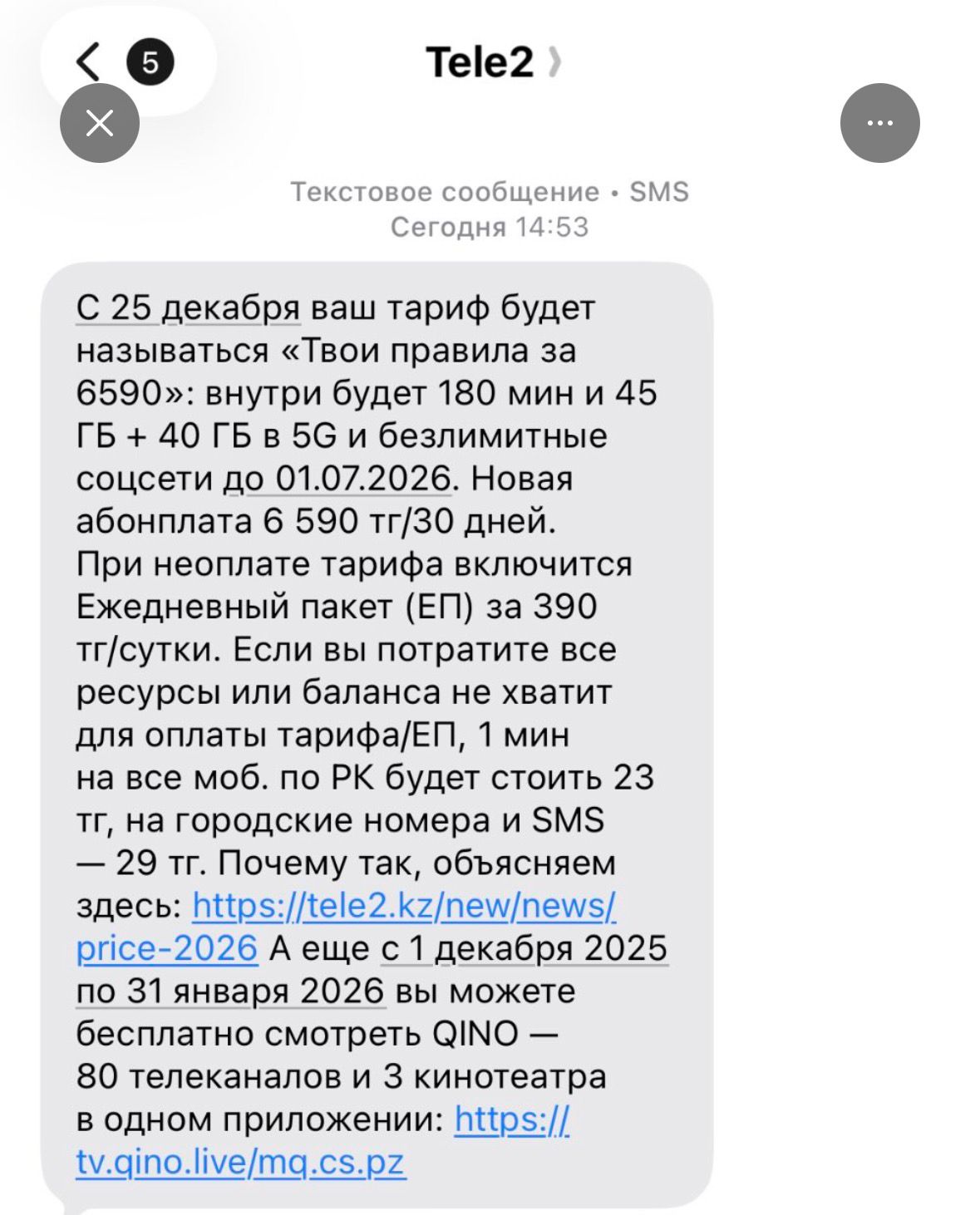Open Tele2 contact details
Screen dimensions: 980x1215
(x=491, y=62)
